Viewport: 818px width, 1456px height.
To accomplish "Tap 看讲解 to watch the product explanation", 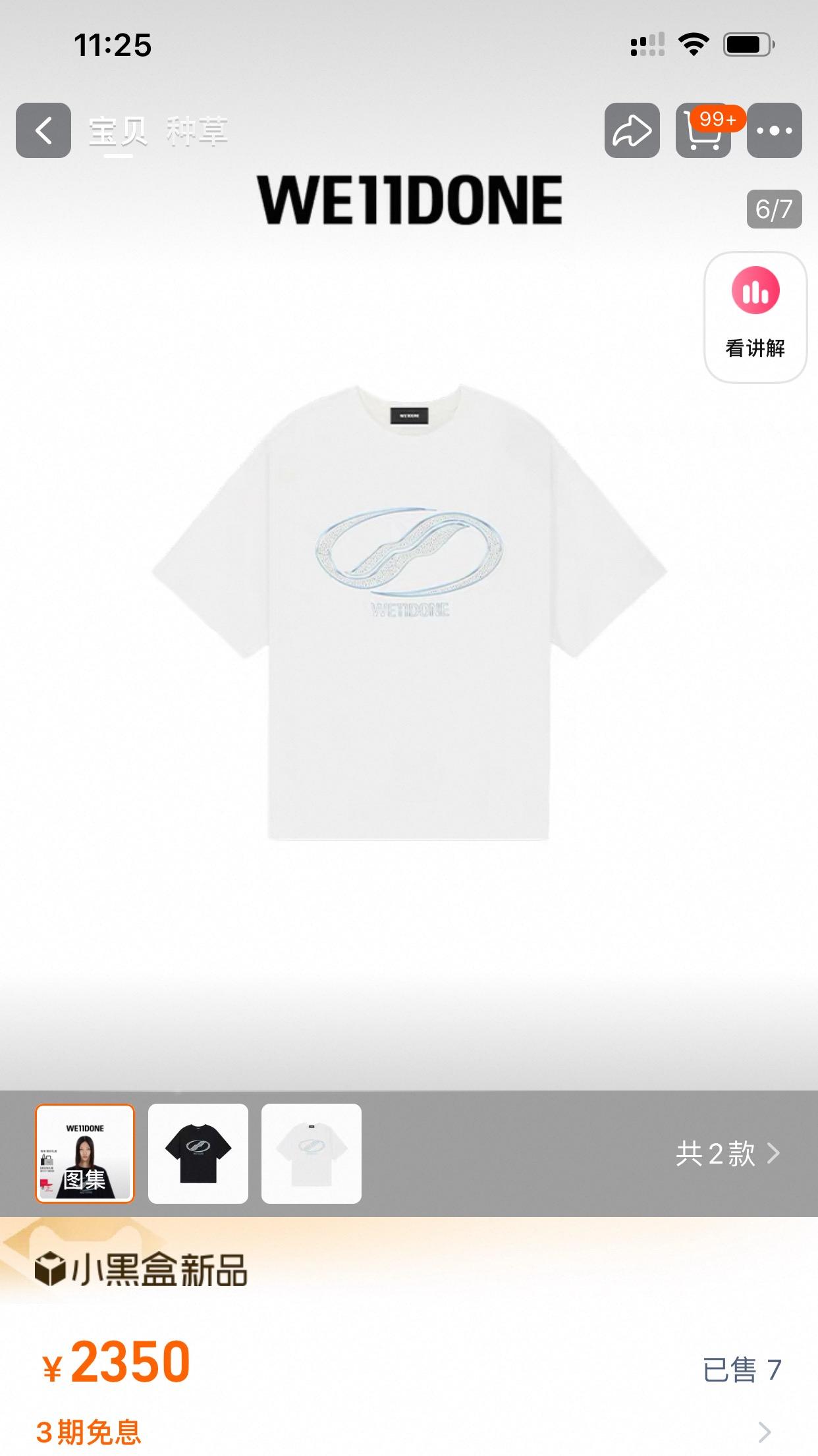I will point(755,317).
